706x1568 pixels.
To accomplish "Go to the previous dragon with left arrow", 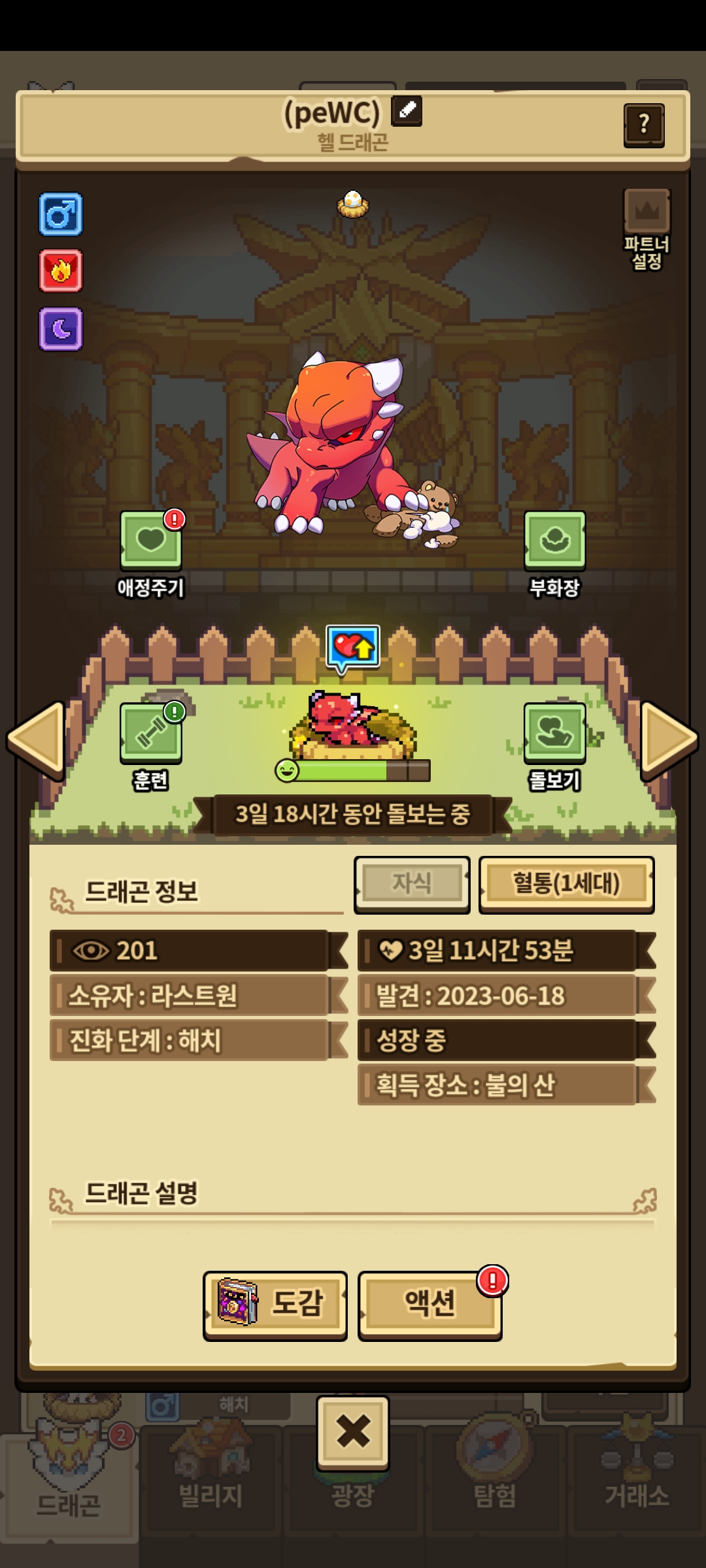I will tap(37, 740).
